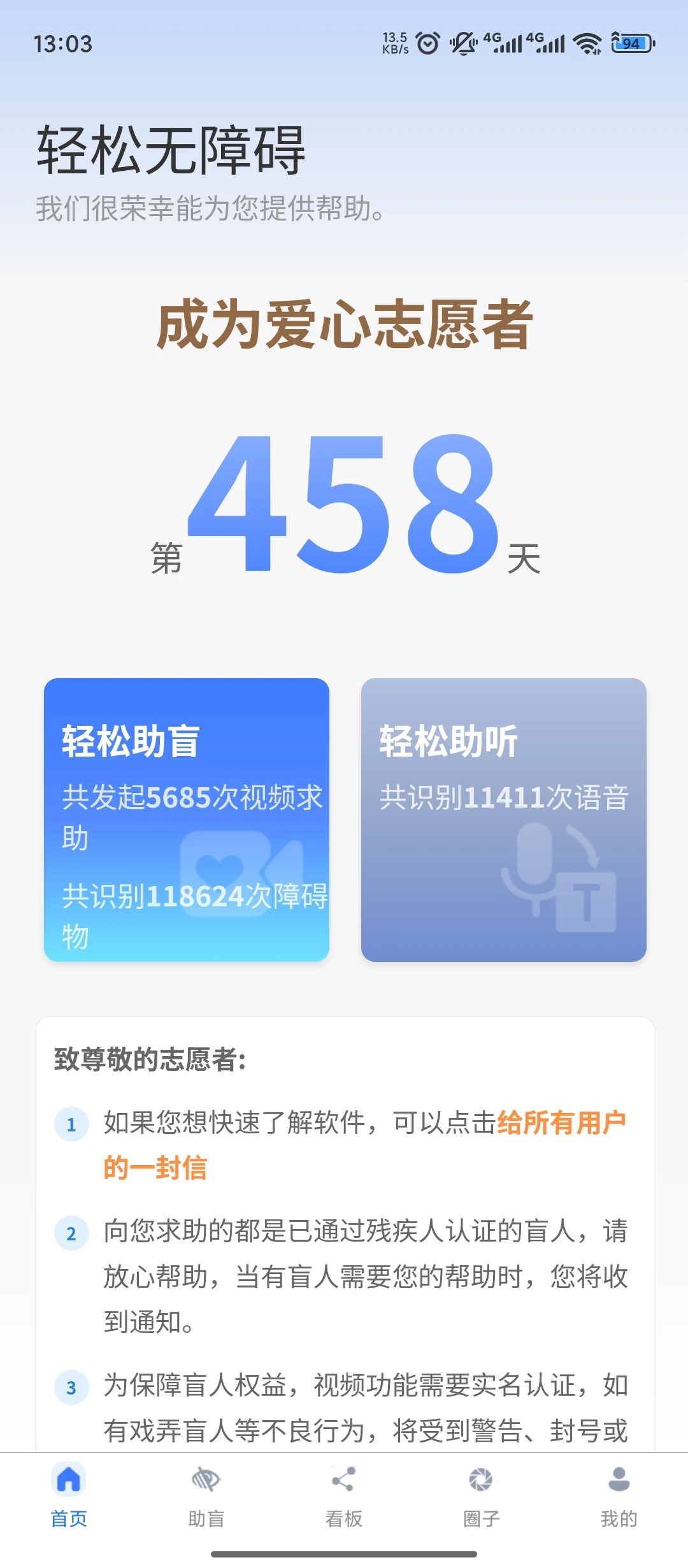
Task: Open the 轻松助听 card
Action: coord(503,819)
